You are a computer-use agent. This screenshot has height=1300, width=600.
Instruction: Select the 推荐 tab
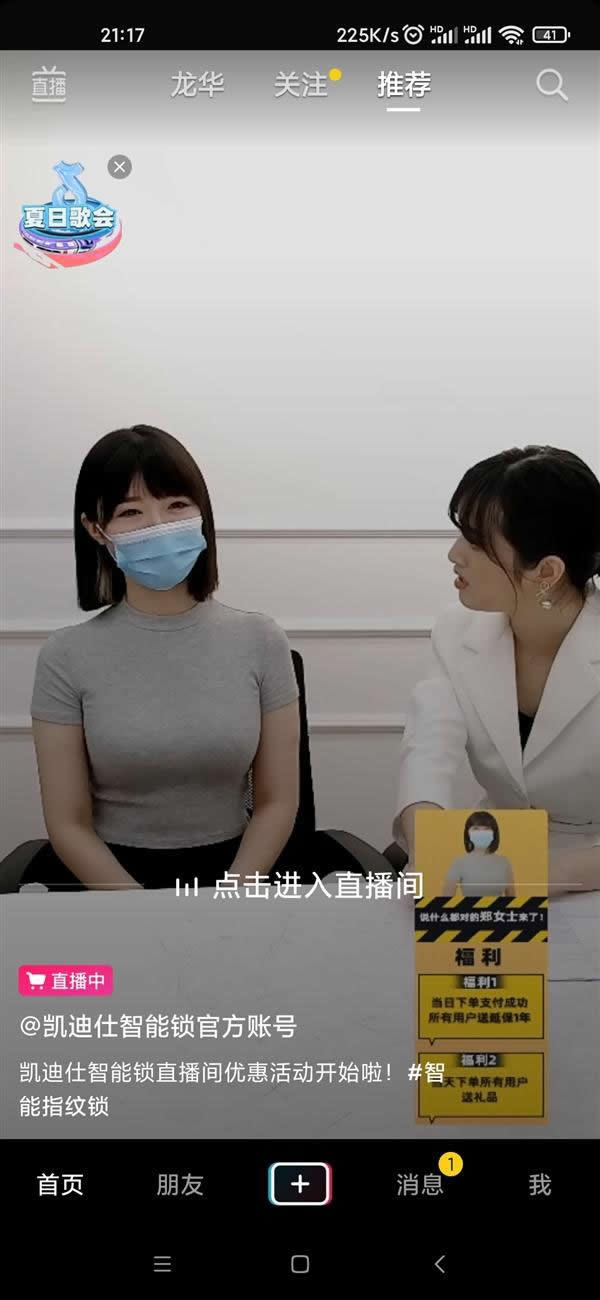[x=404, y=85]
